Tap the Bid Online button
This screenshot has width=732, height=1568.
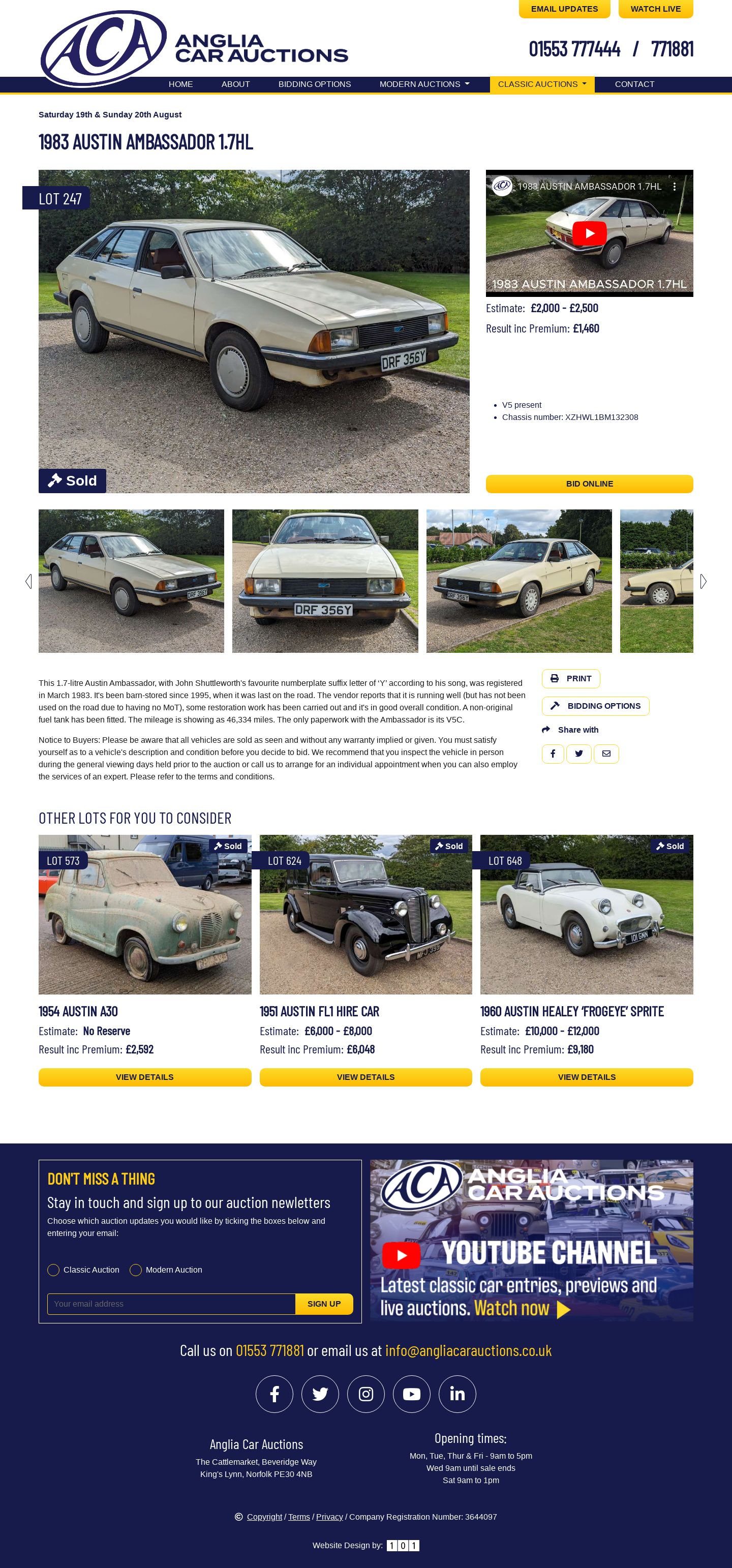click(x=589, y=484)
